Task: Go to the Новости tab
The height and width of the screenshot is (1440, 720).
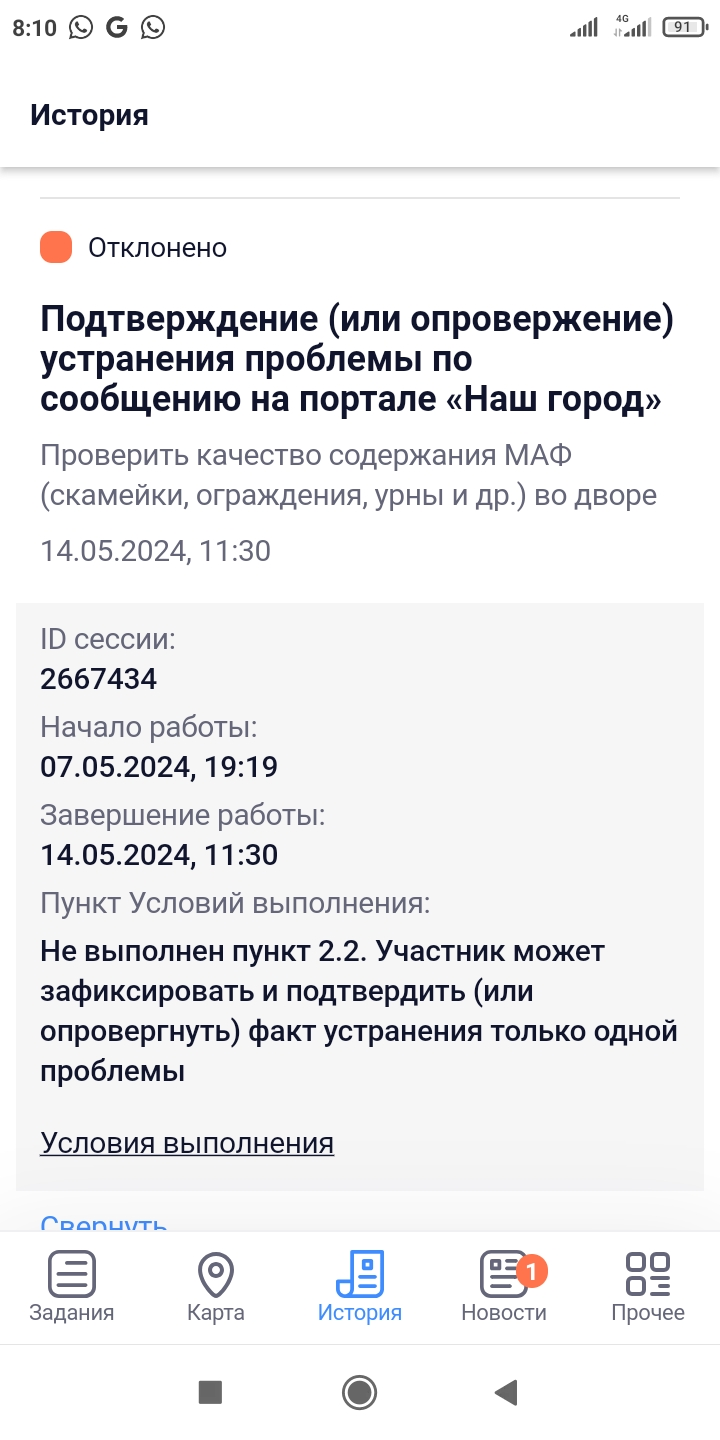Action: point(504,1287)
